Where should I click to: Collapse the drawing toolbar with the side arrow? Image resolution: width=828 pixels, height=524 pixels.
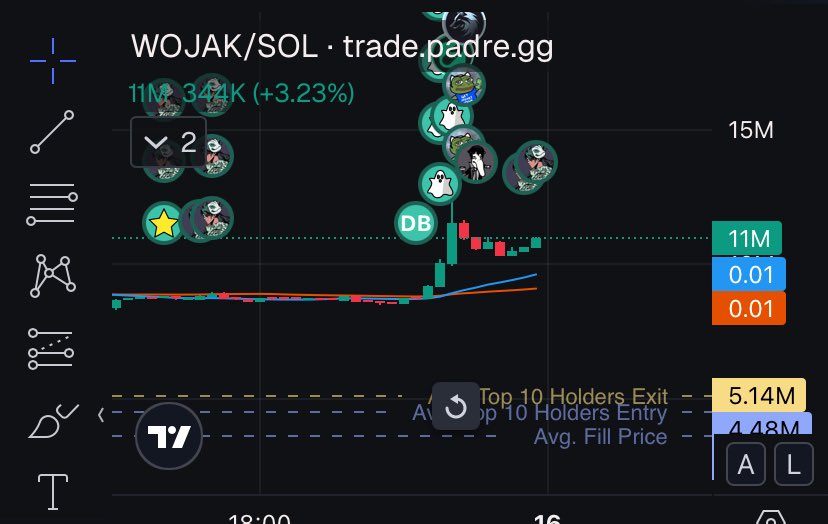click(100, 415)
